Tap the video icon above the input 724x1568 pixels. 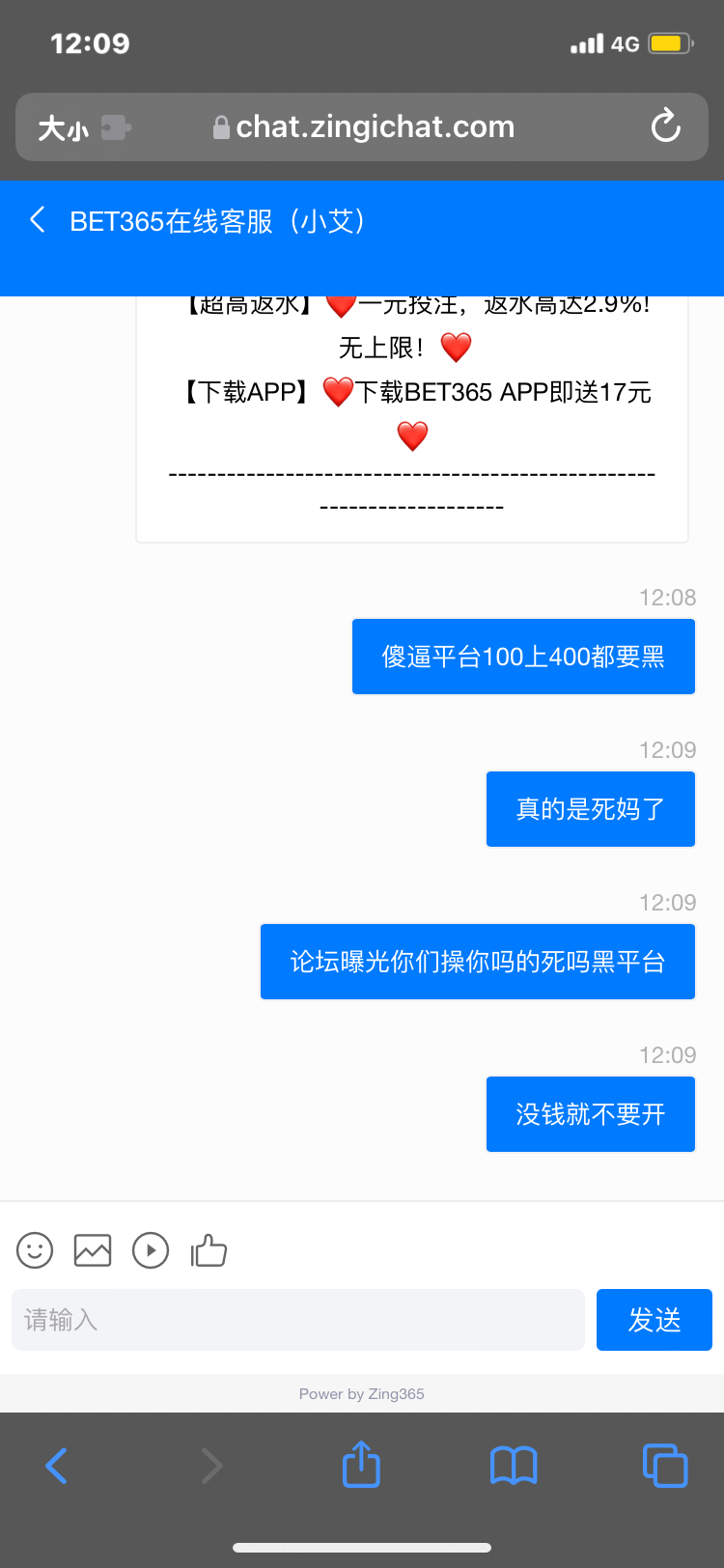151,1250
